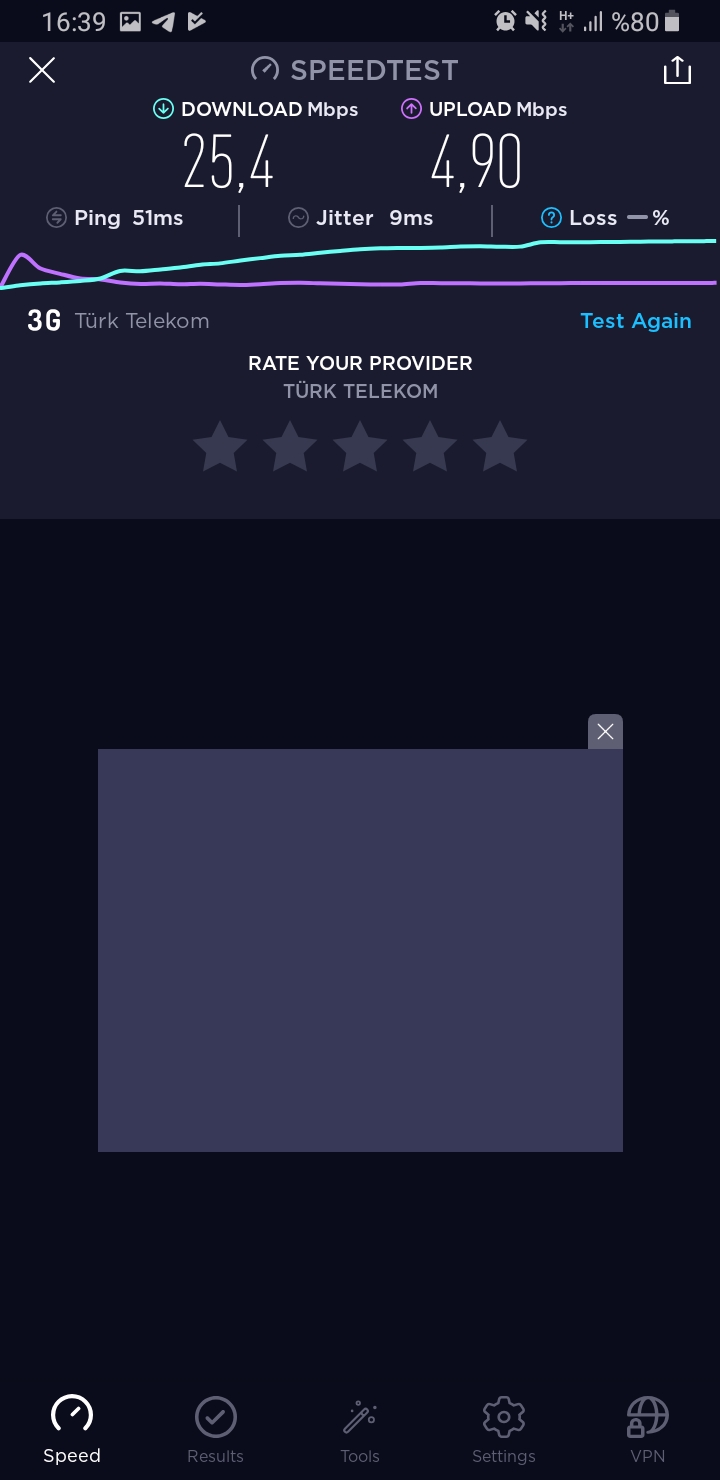Image resolution: width=720 pixels, height=1480 pixels.
Task: Switch to the Results tab
Action: click(215, 1430)
